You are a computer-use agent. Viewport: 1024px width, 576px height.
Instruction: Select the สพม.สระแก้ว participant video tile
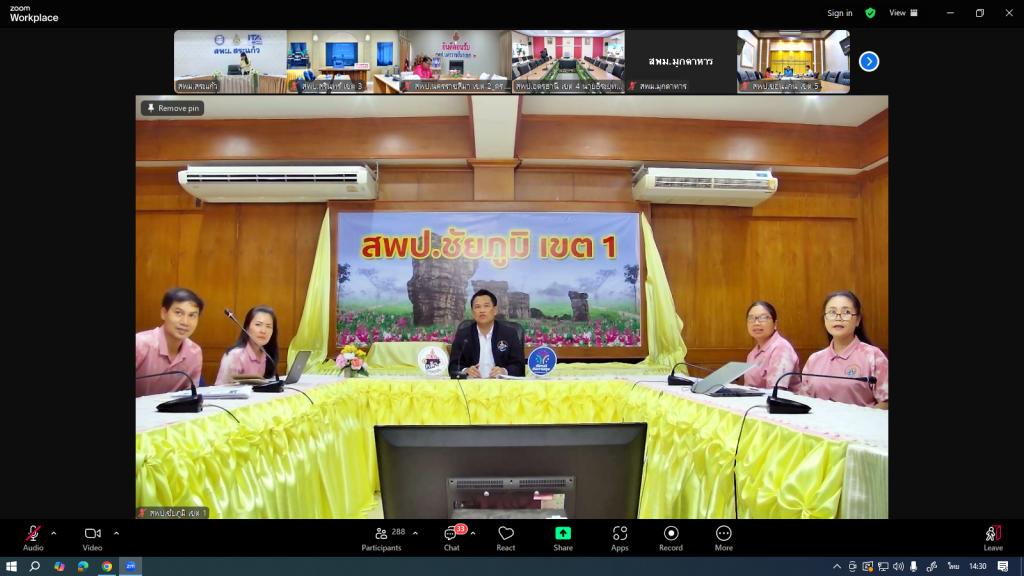point(230,61)
